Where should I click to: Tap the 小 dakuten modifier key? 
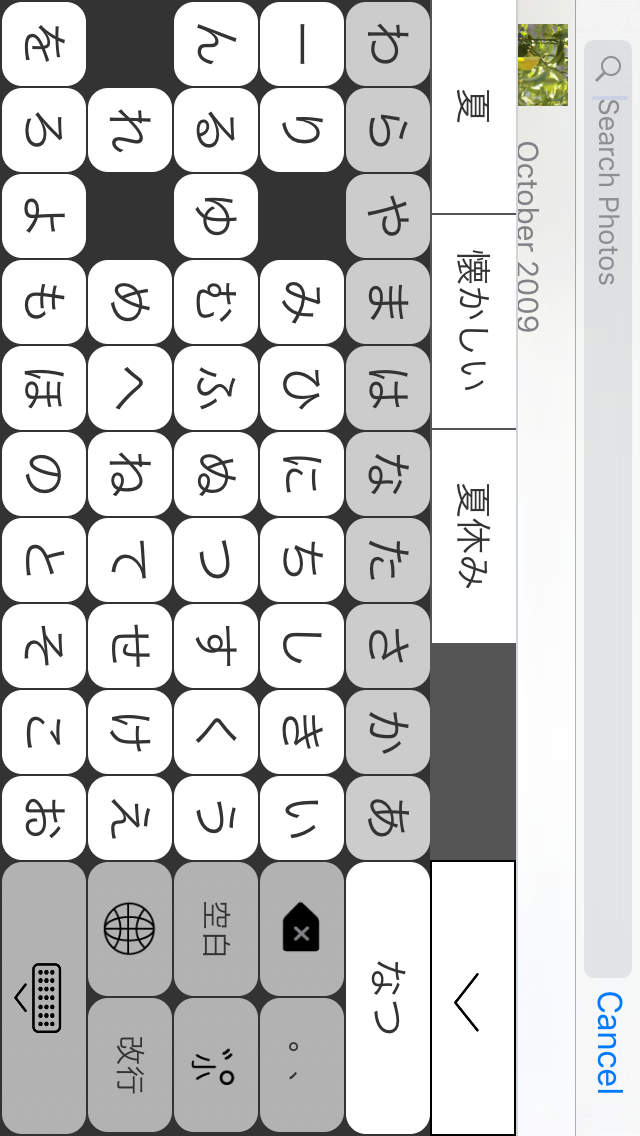coord(216,1064)
